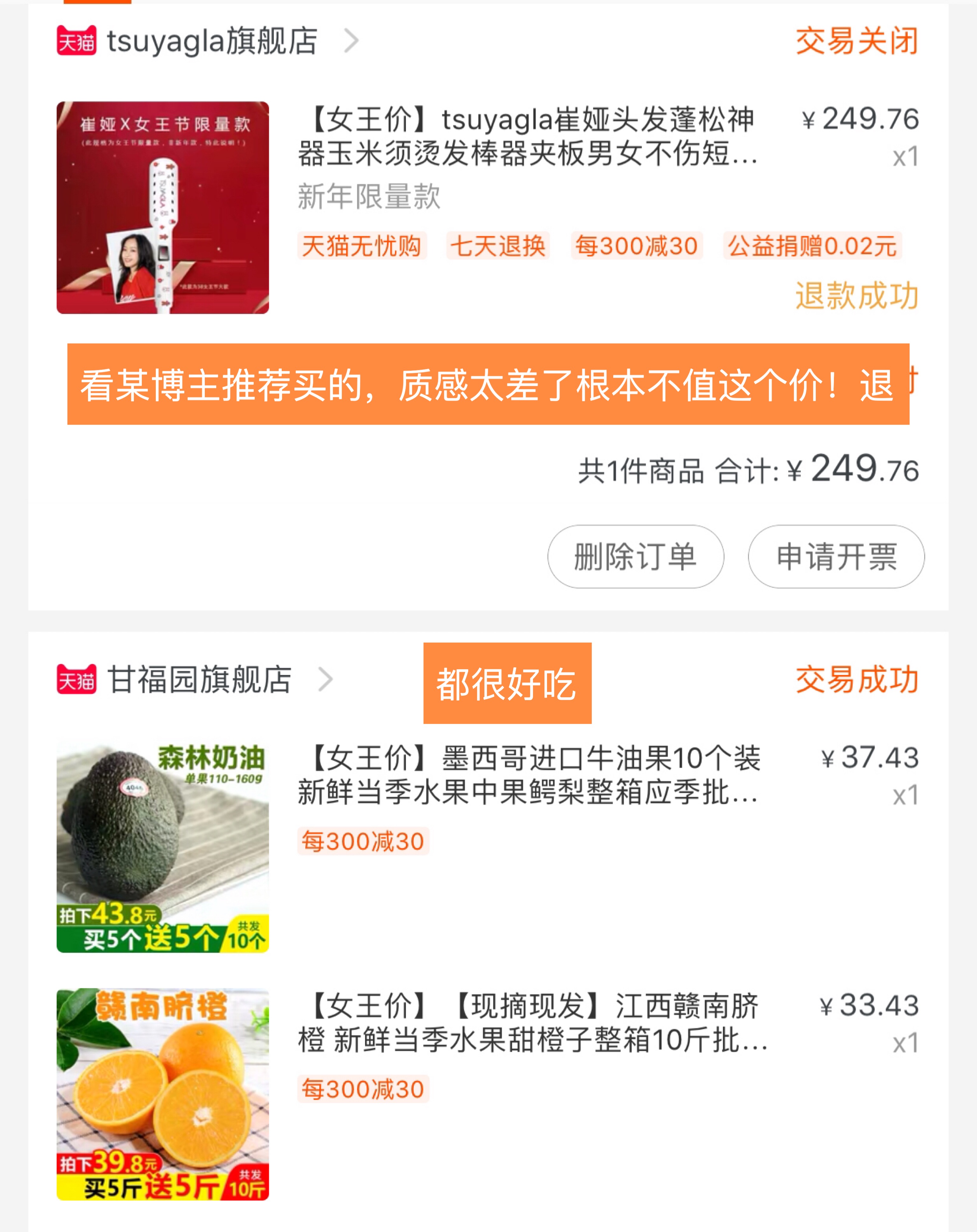Tap the 删除订单 button
This screenshot has width=977, height=1232.
point(635,557)
